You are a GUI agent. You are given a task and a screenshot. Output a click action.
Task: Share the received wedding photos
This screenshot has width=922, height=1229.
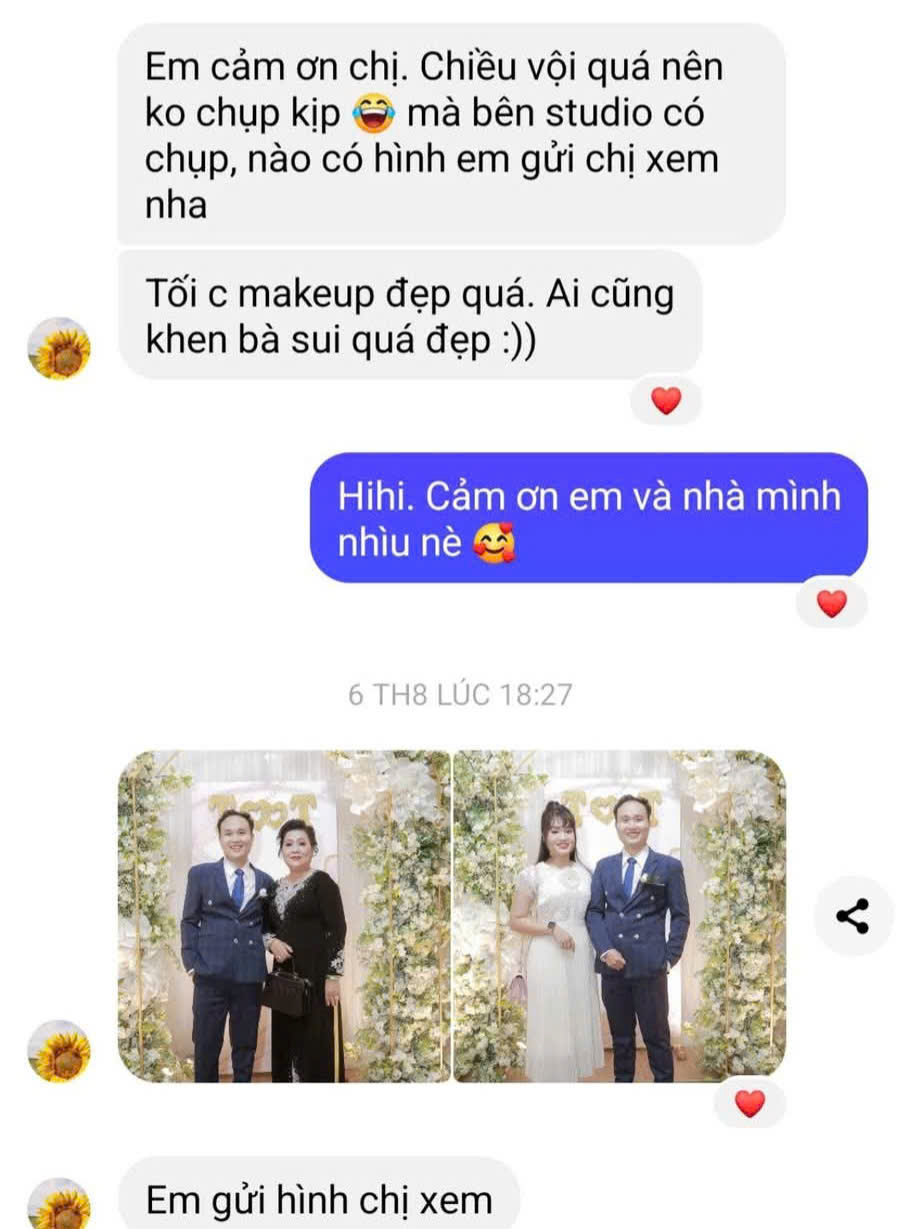852,916
